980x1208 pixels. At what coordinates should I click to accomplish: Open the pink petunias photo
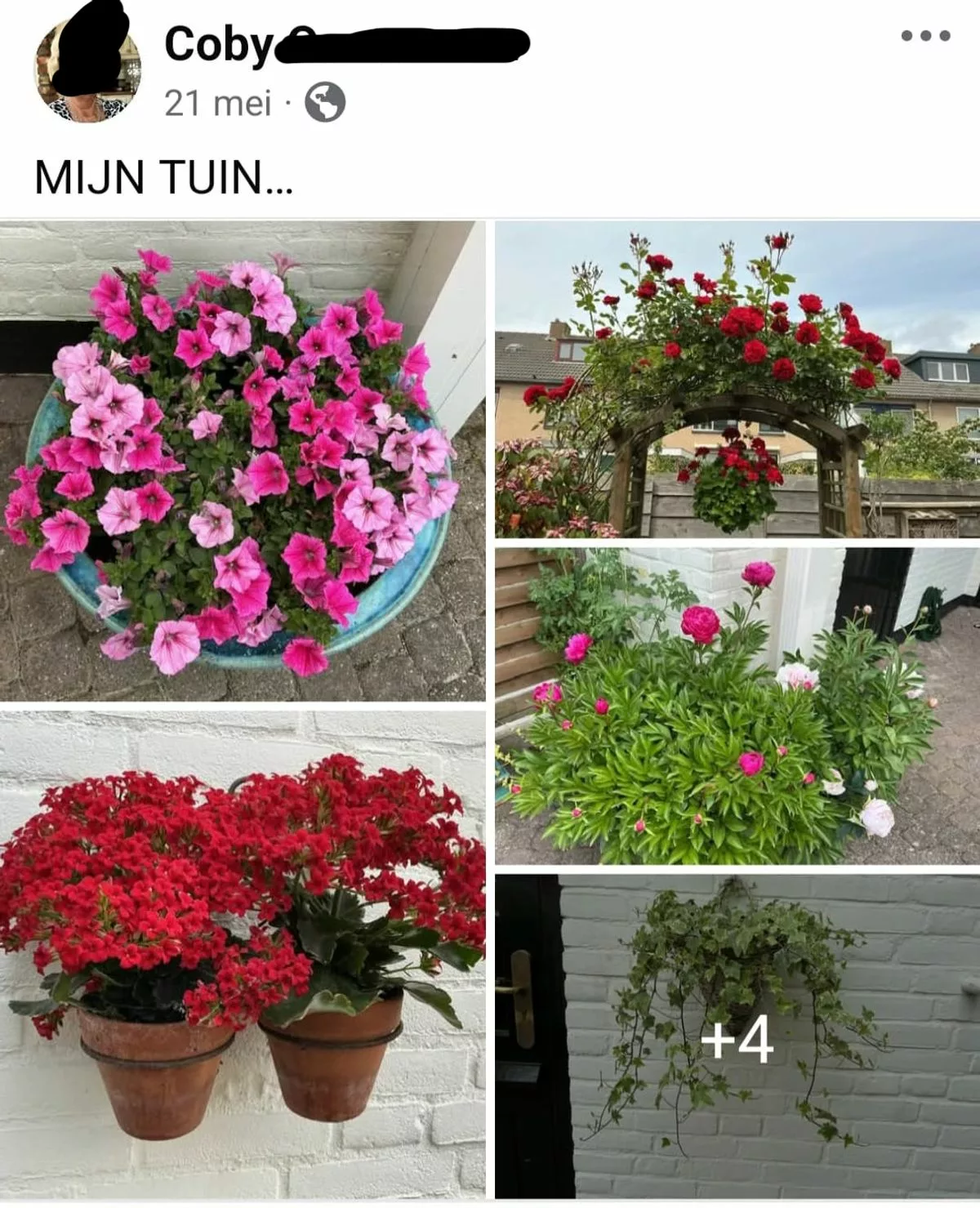[242, 461]
